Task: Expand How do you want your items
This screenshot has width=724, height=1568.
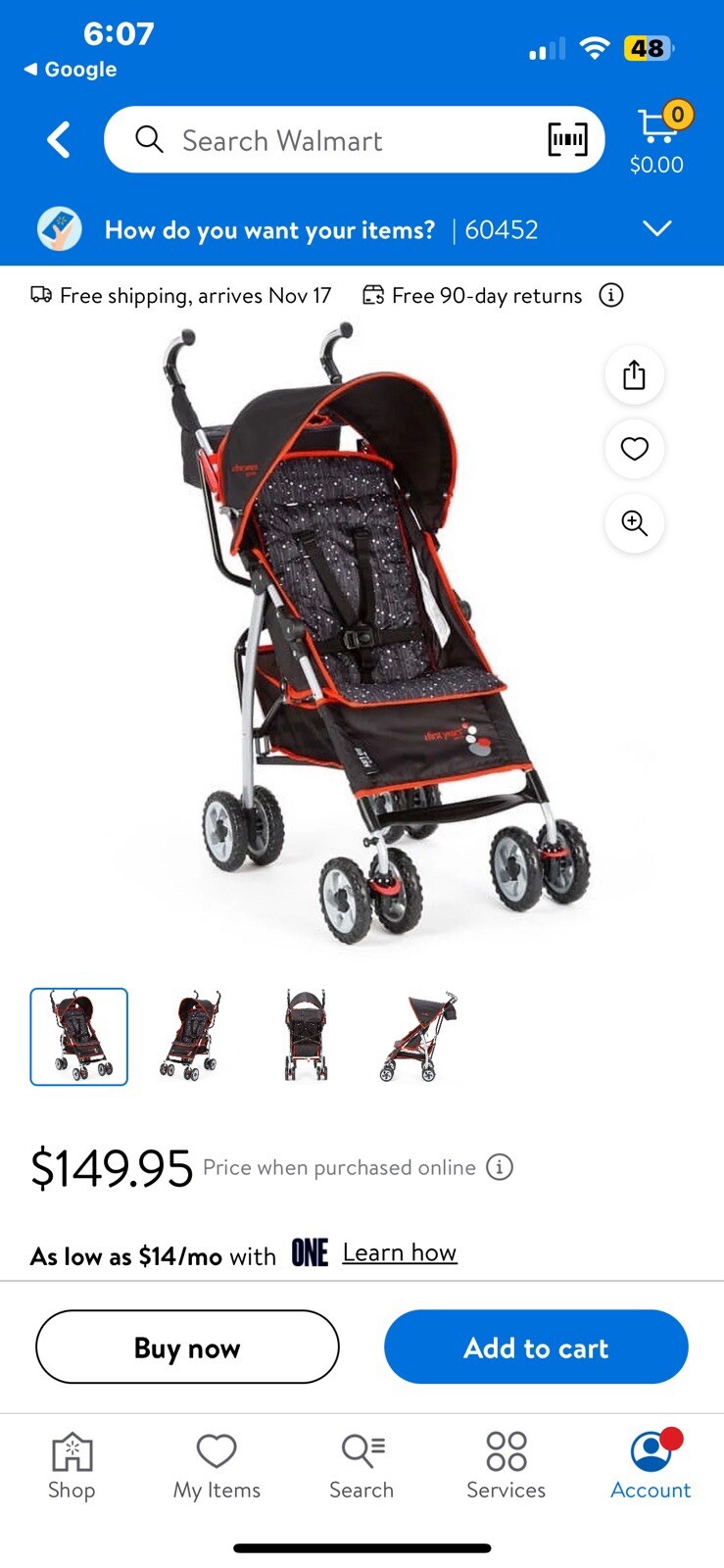Action: [655, 229]
